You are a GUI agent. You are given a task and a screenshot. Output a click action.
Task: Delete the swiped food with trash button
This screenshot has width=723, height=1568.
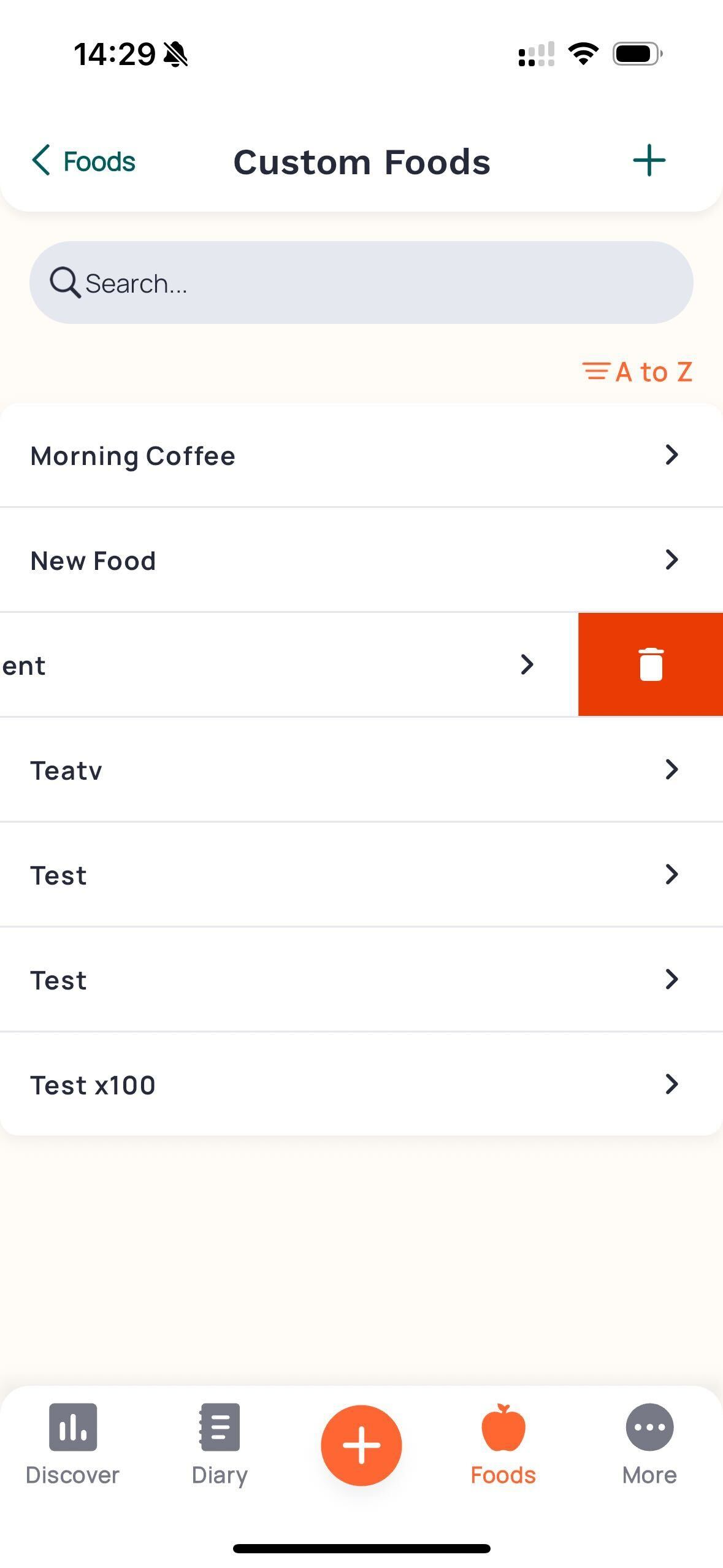[x=651, y=664]
